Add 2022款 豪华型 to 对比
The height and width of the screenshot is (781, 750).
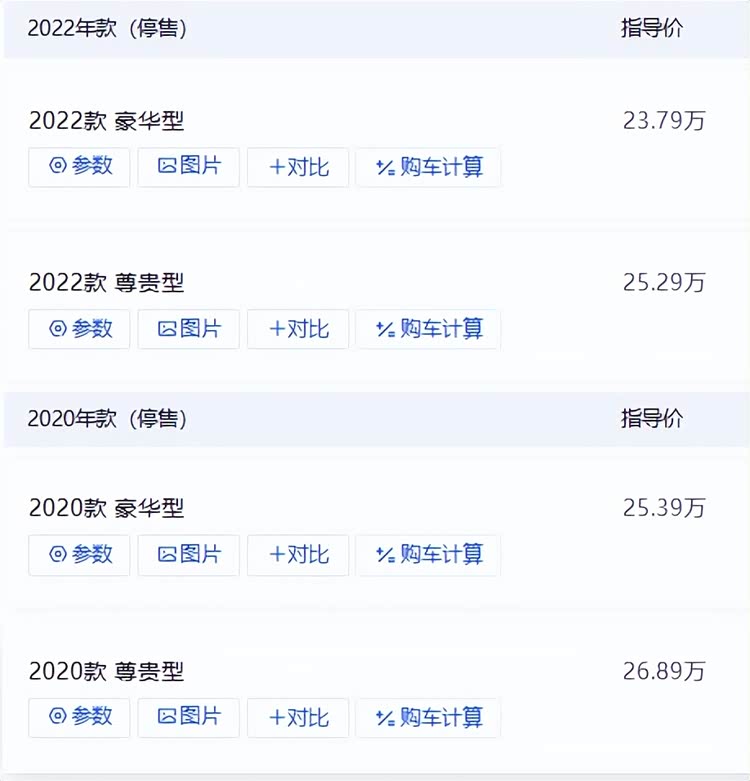click(298, 167)
